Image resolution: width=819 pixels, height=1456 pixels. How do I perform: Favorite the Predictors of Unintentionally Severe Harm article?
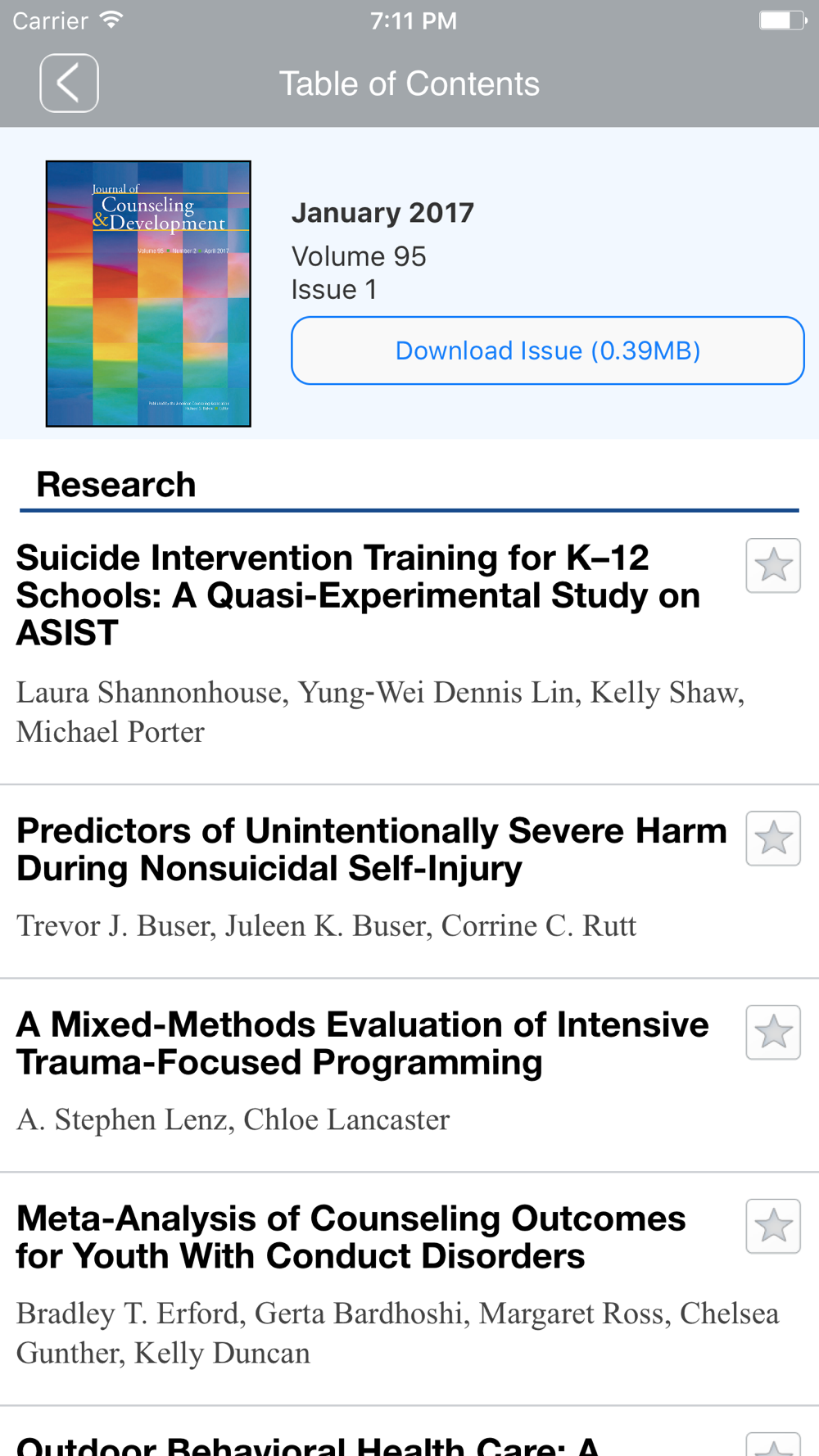tap(773, 839)
